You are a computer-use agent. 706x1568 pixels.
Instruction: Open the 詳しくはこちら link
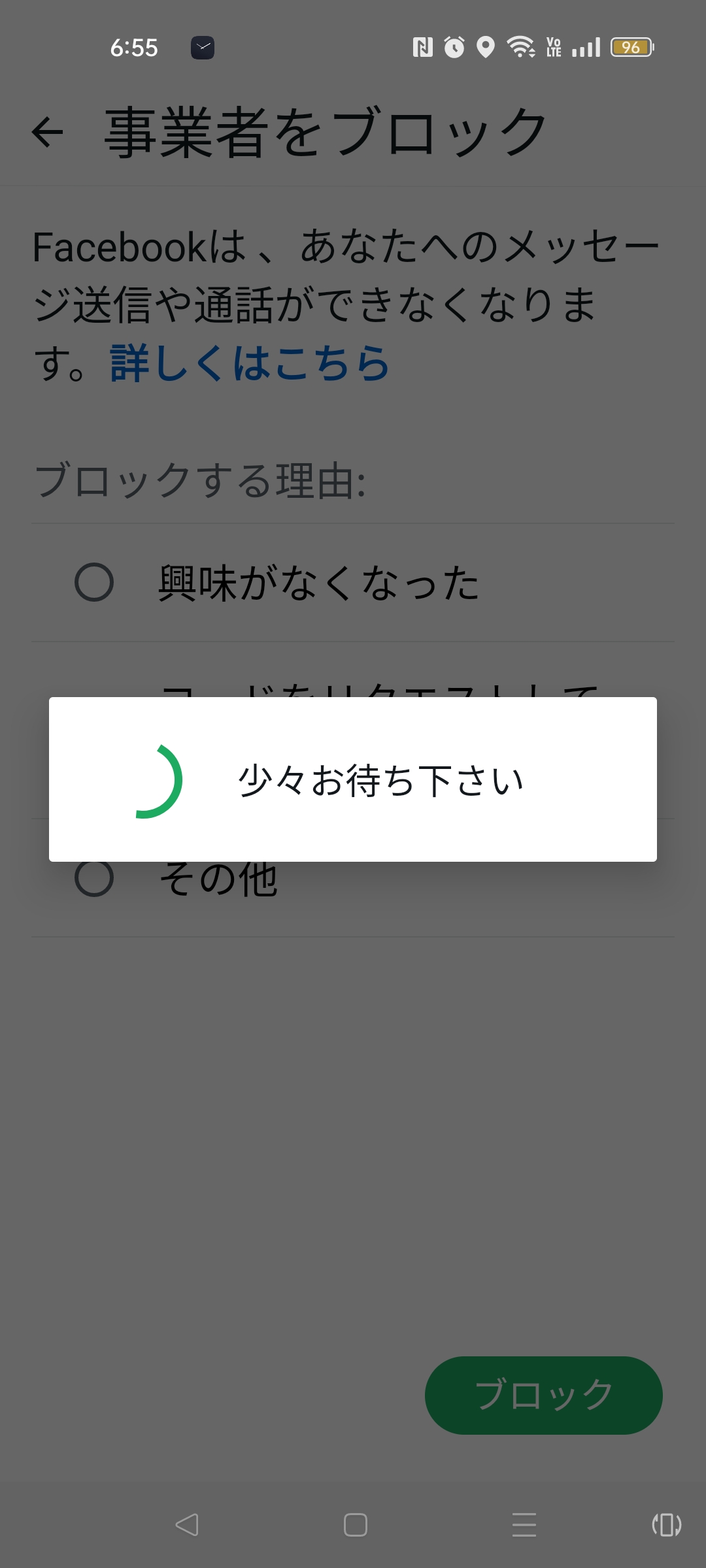pyautogui.click(x=250, y=363)
